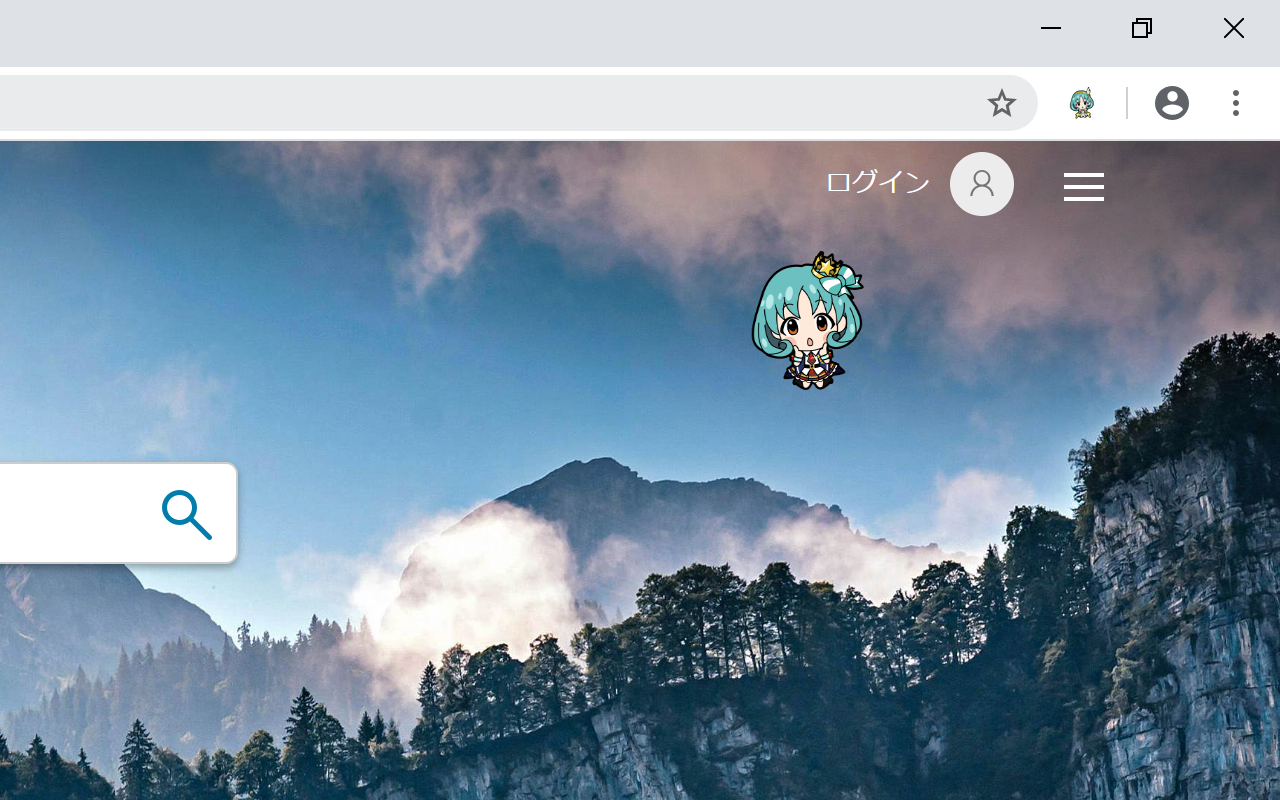Tap the ログイン login link
The width and height of the screenshot is (1280, 800).
877,183
